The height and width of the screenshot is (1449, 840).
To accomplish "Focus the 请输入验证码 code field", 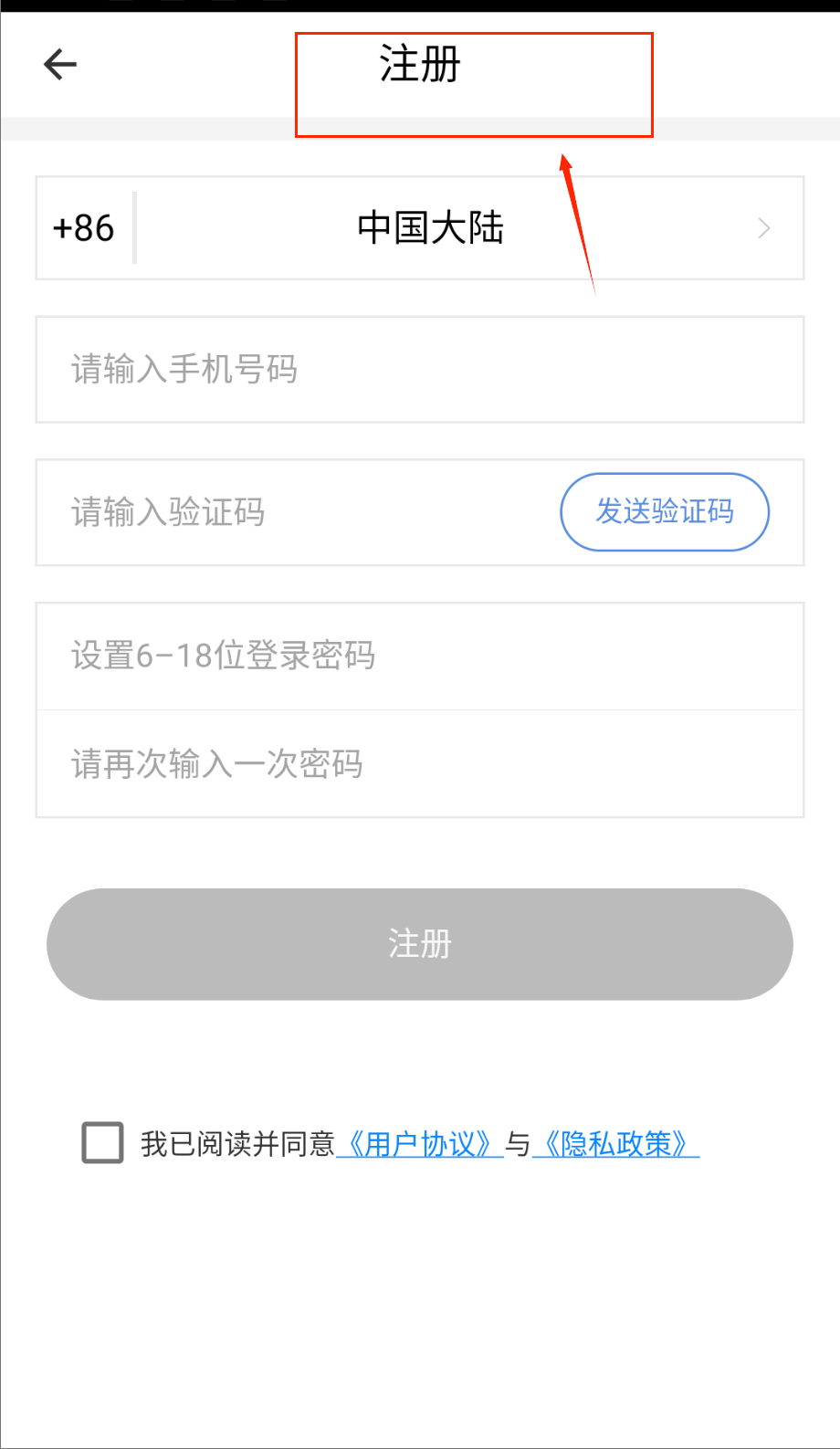I will click(292, 512).
